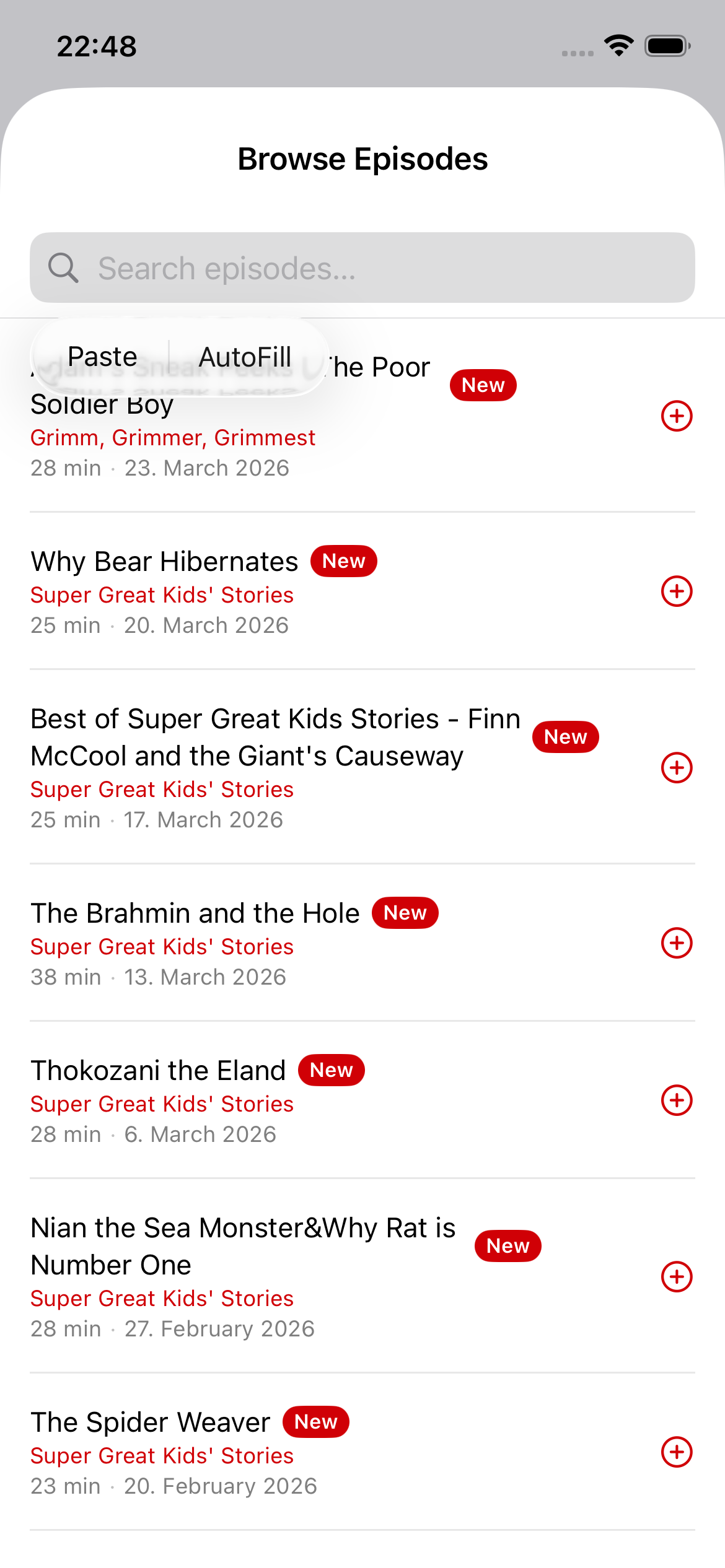Add the Finn McCool episode
Screen dimensions: 725x1568
point(676,768)
